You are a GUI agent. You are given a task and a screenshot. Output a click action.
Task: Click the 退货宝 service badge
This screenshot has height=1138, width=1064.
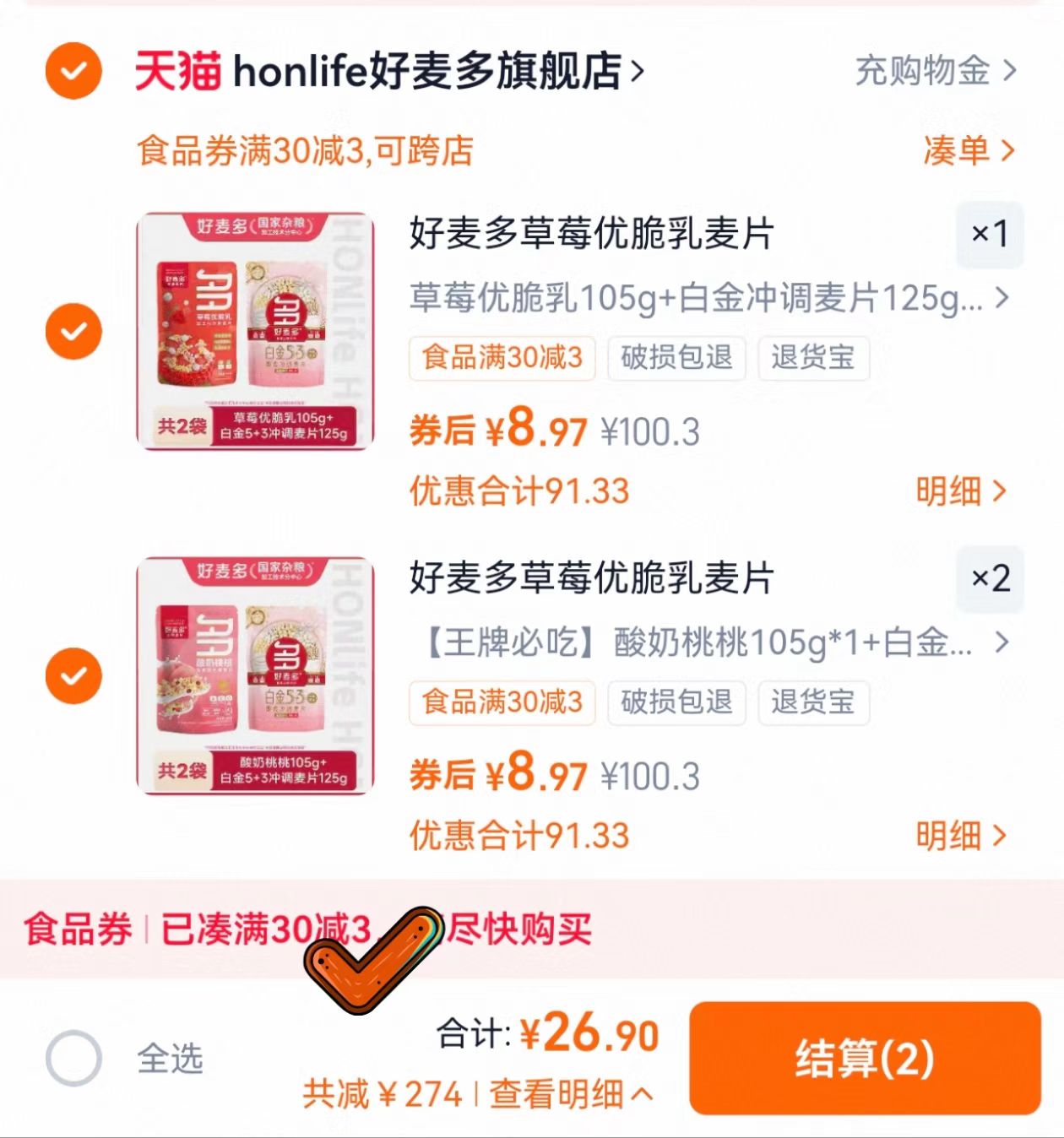tap(813, 358)
